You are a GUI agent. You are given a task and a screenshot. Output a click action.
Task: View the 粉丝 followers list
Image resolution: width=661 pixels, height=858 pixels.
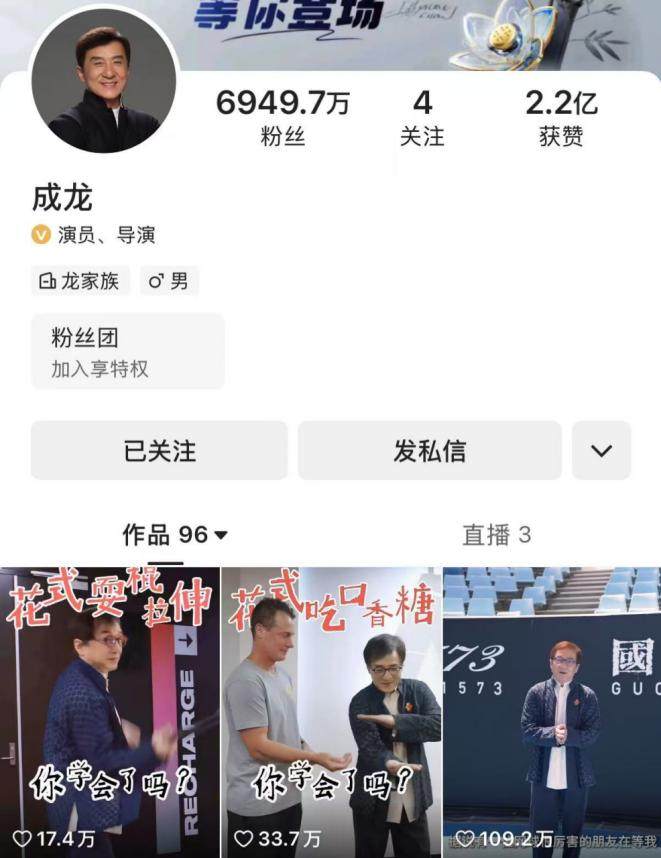tap(283, 118)
